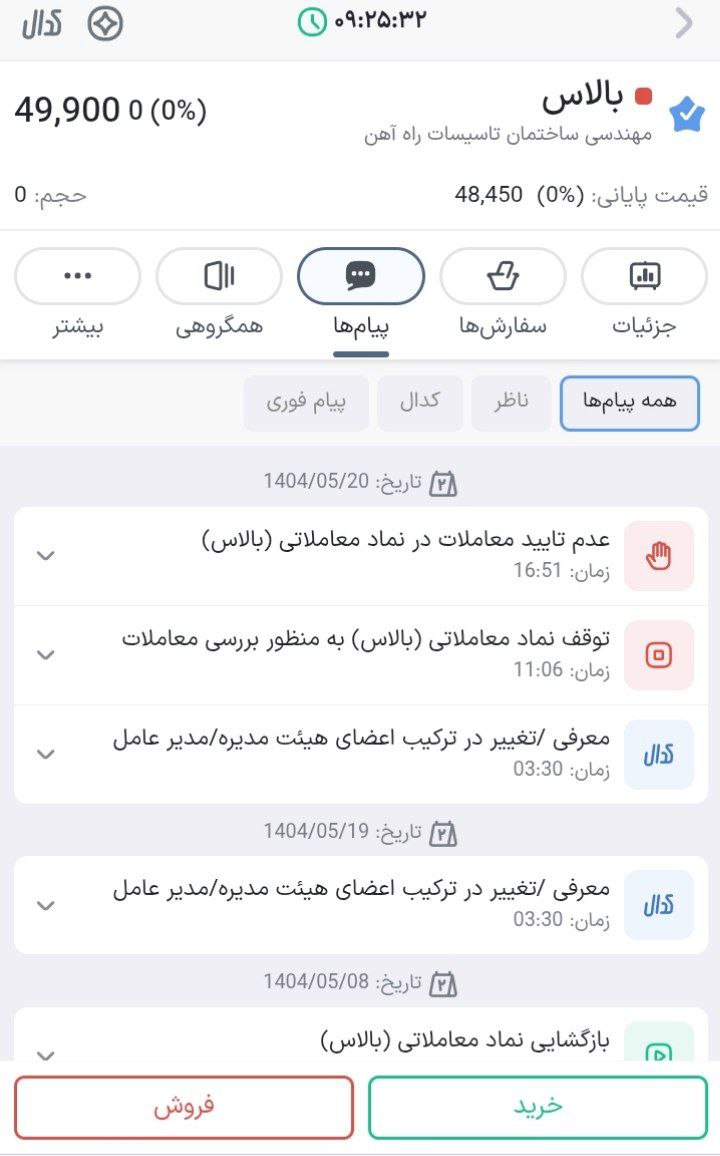
Task: Expand the 1404/05/19 معرفی/تغییر هیئت مدیره message
Action: [x=45, y=905]
